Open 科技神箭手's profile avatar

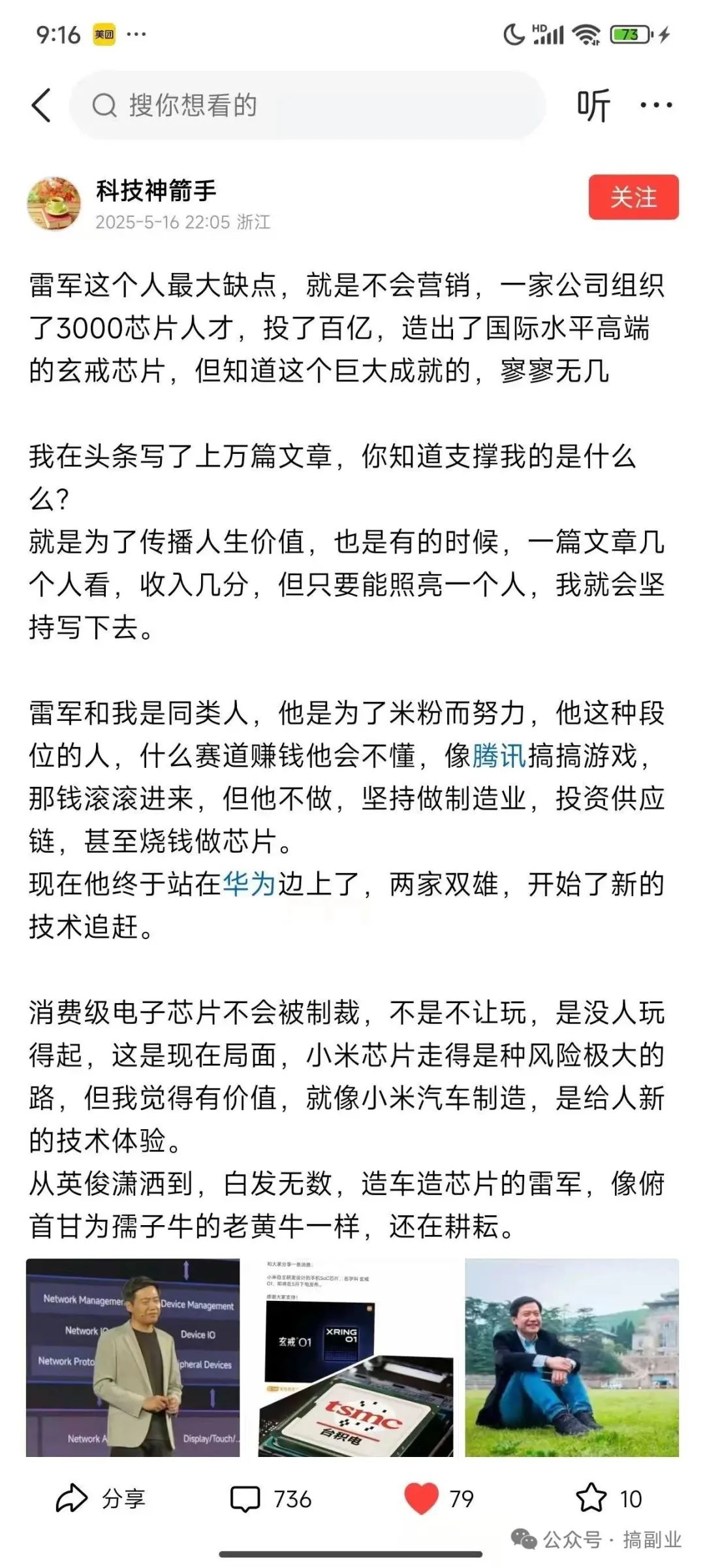tap(54, 204)
